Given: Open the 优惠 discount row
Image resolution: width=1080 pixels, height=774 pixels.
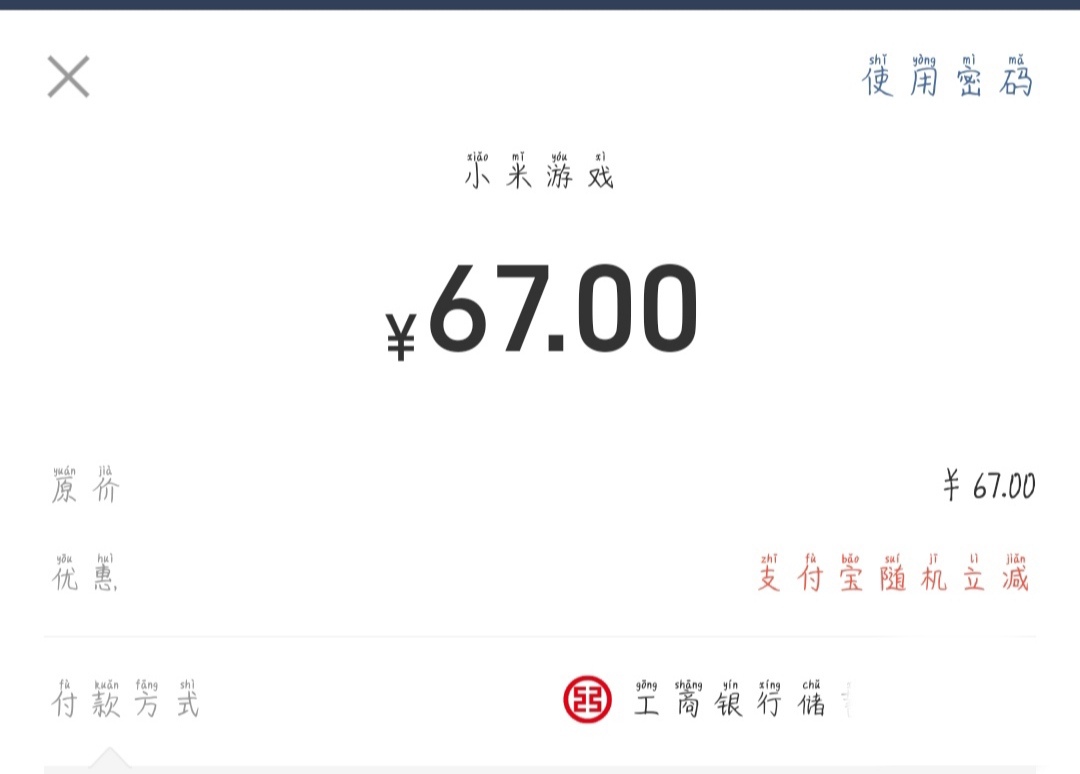Looking at the screenshot, I should pyautogui.click(x=540, y=577).
